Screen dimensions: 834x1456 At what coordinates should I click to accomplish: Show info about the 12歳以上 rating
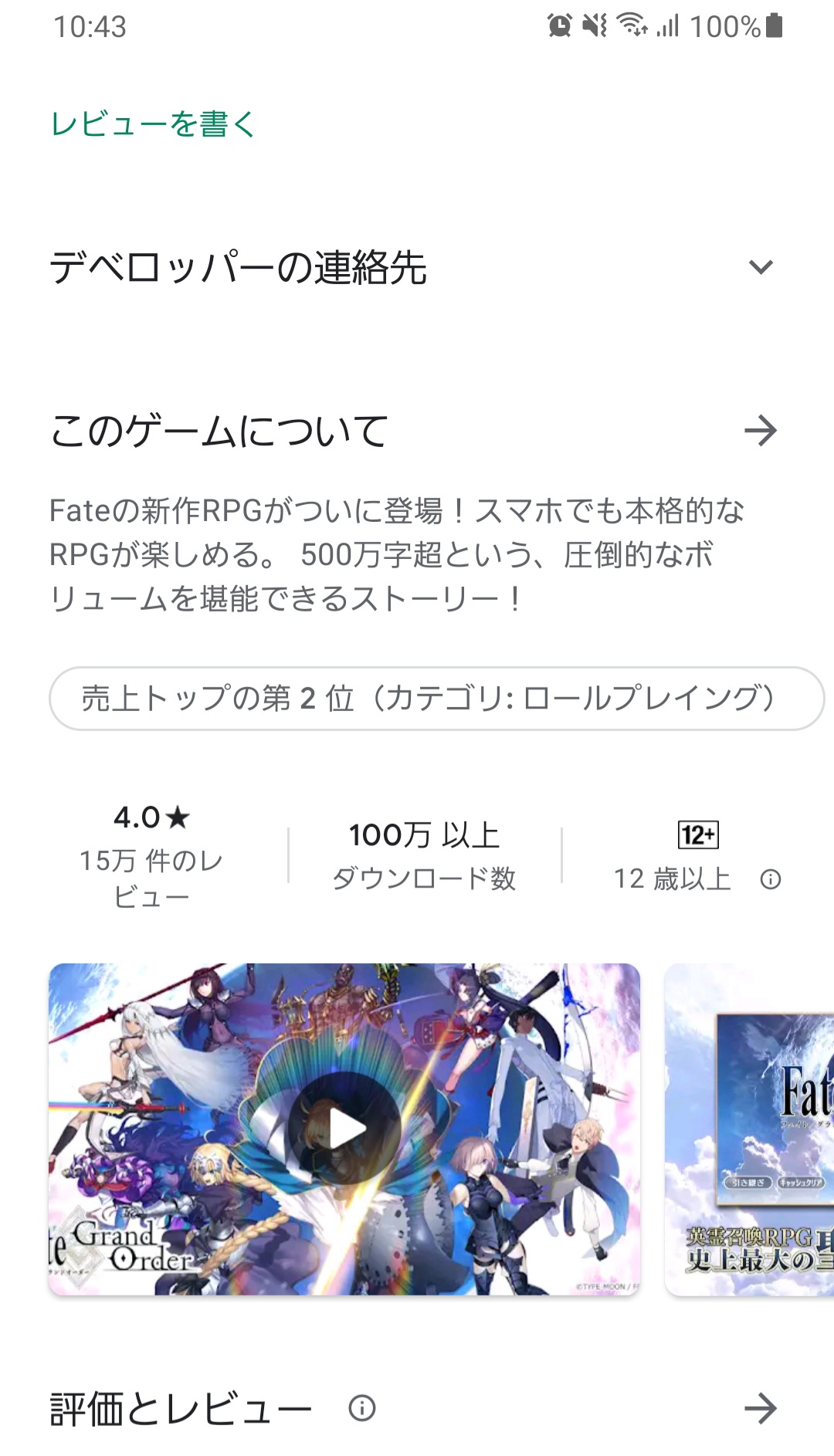(x=771, y=879)
